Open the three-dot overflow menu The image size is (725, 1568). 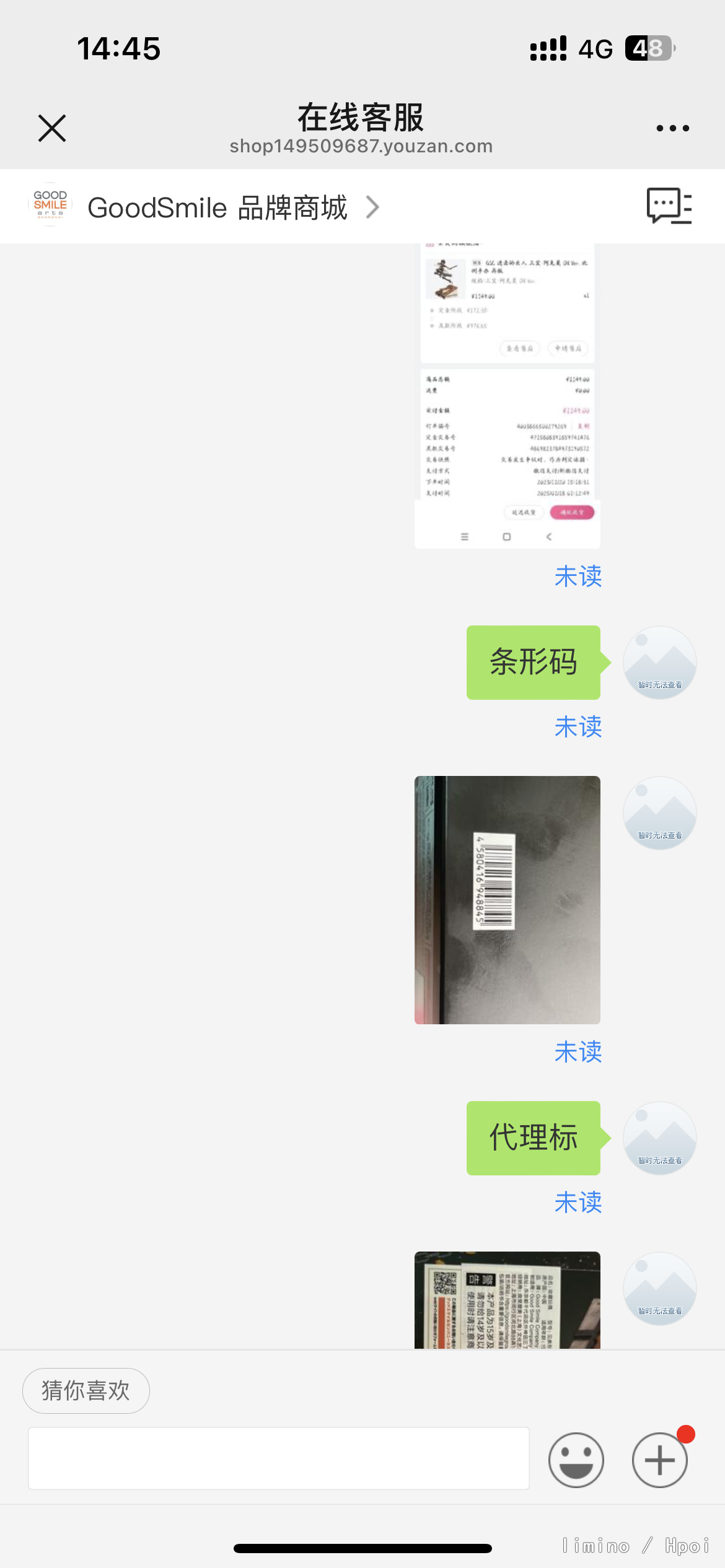coord(672,128)
